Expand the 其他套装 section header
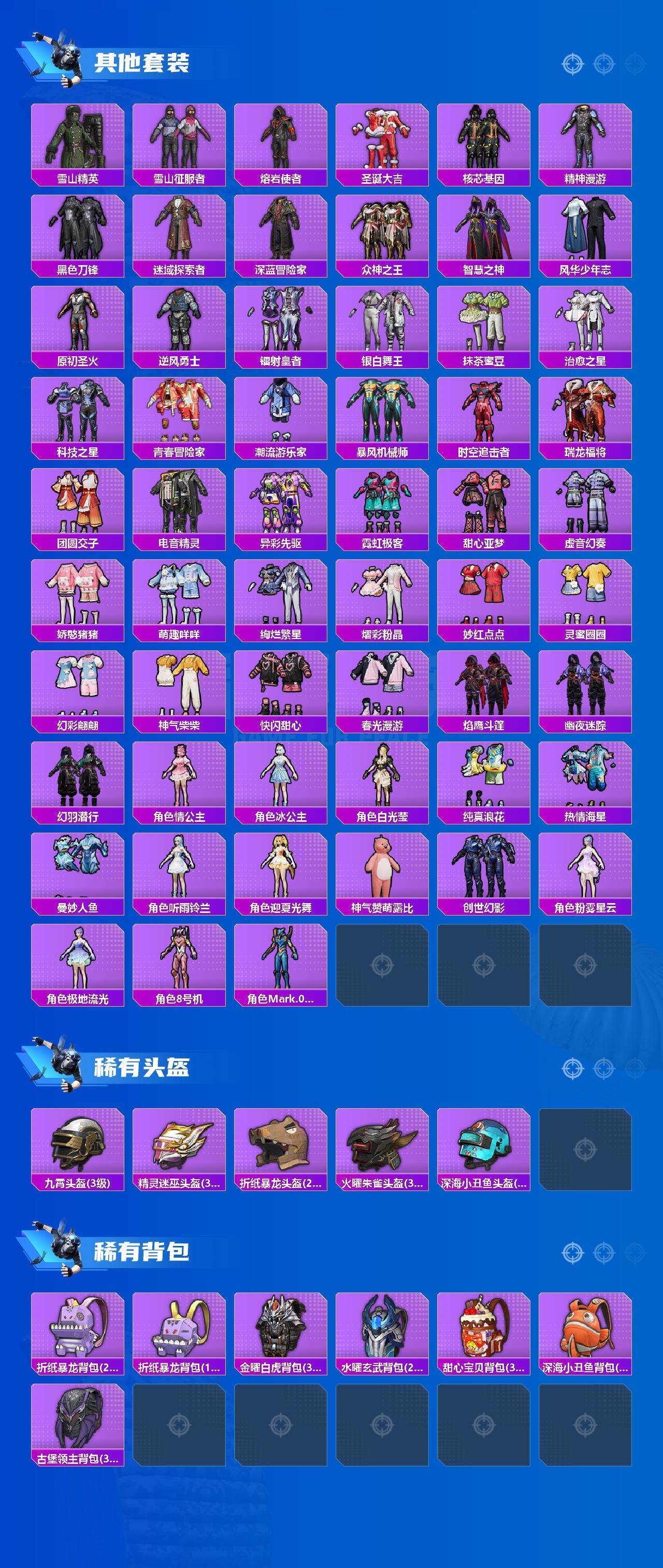This screenshot has width=663, height=1568. (143, 61)
